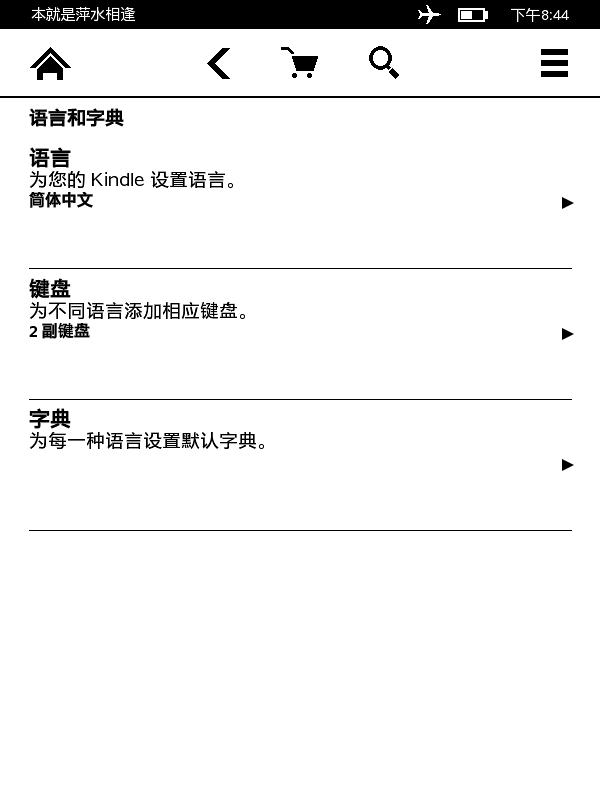Open the hamburger menu
Viewport: 600px width, 800px height.
tap(554, 63)
